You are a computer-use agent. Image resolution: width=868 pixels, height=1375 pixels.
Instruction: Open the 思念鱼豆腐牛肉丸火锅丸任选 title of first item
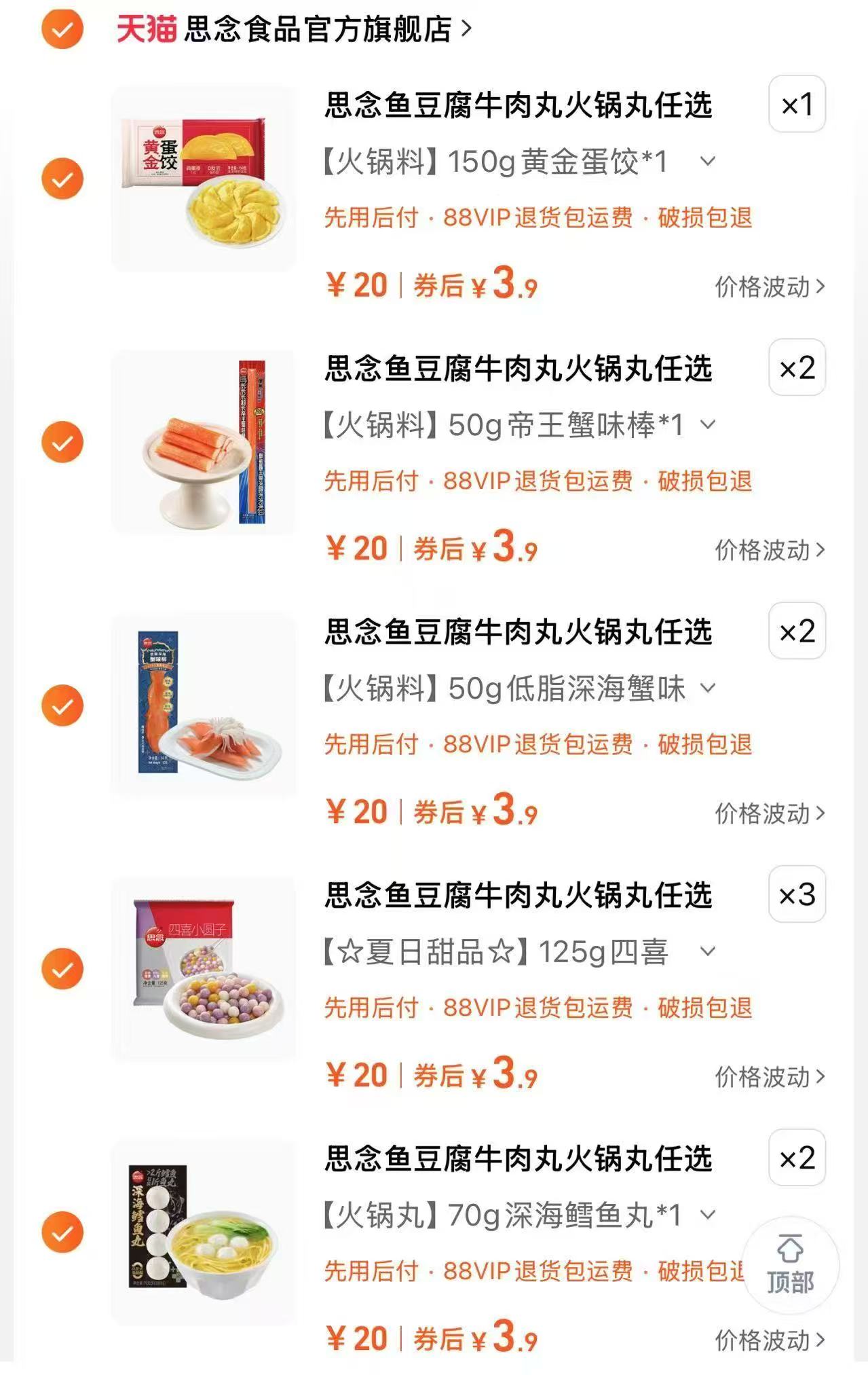pyautogui.click(x=520, y=106)
